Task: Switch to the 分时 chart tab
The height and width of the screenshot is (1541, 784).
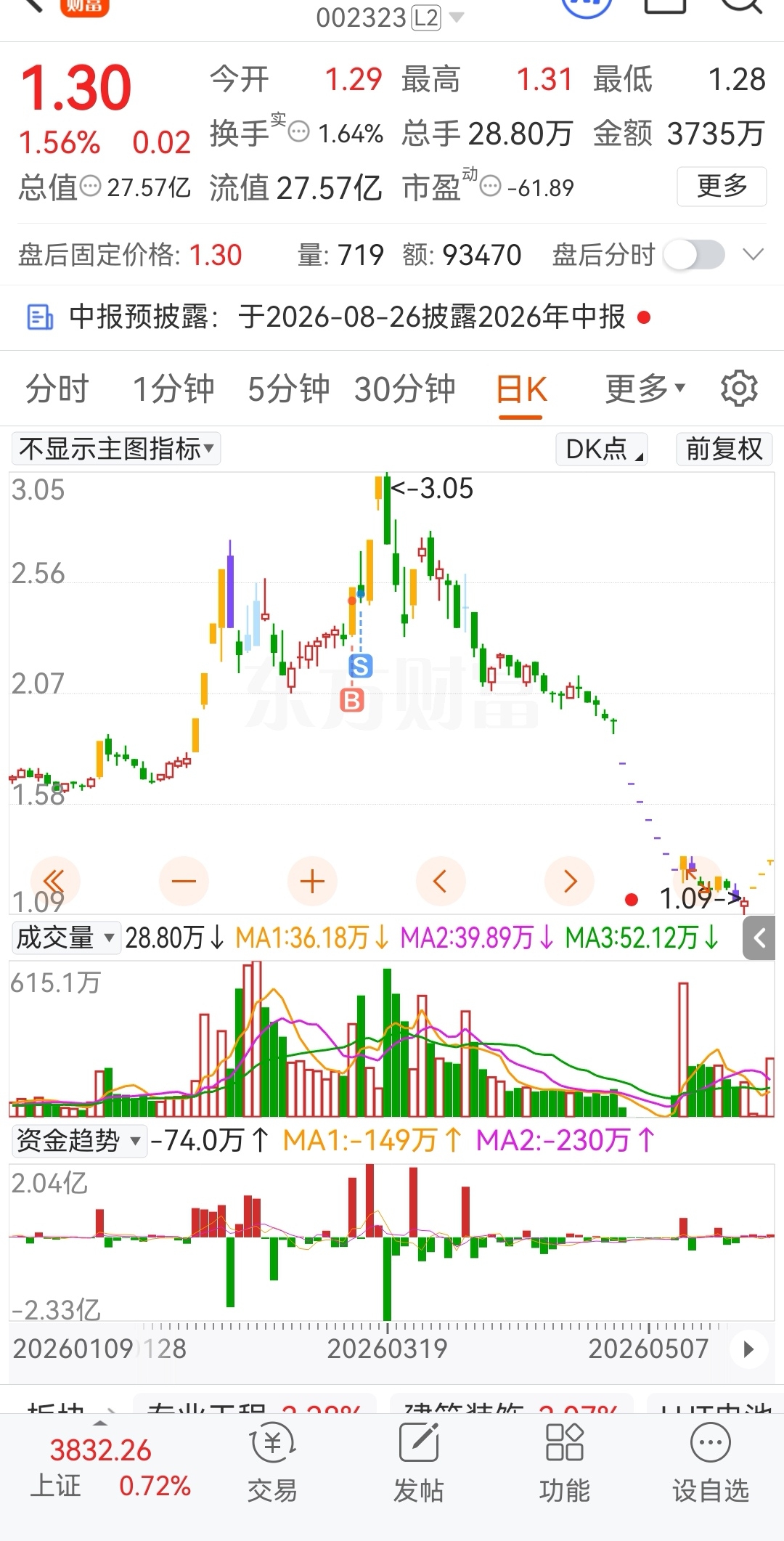Action: click(57, 389)
